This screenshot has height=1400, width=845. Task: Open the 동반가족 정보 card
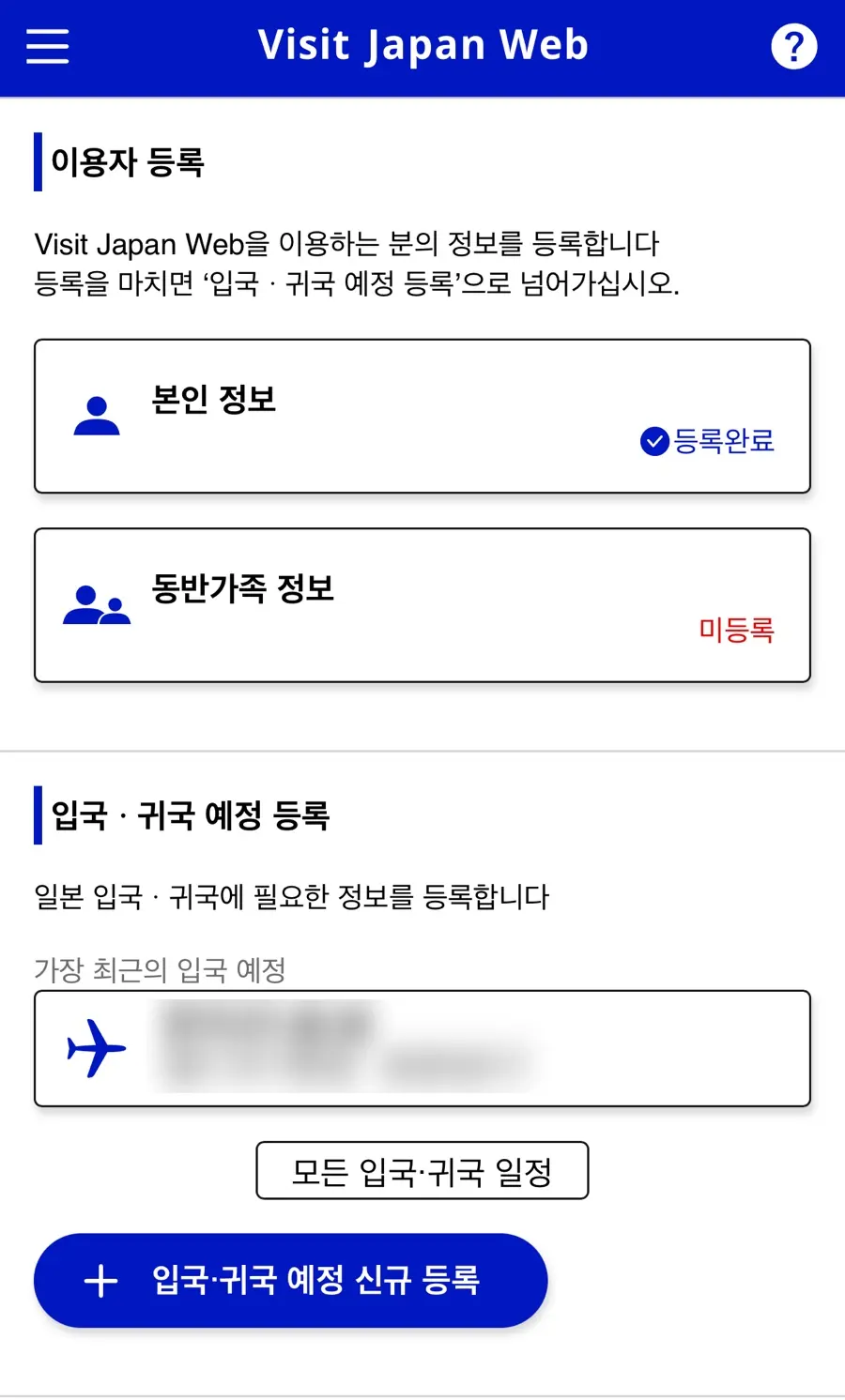coord(422,605)
